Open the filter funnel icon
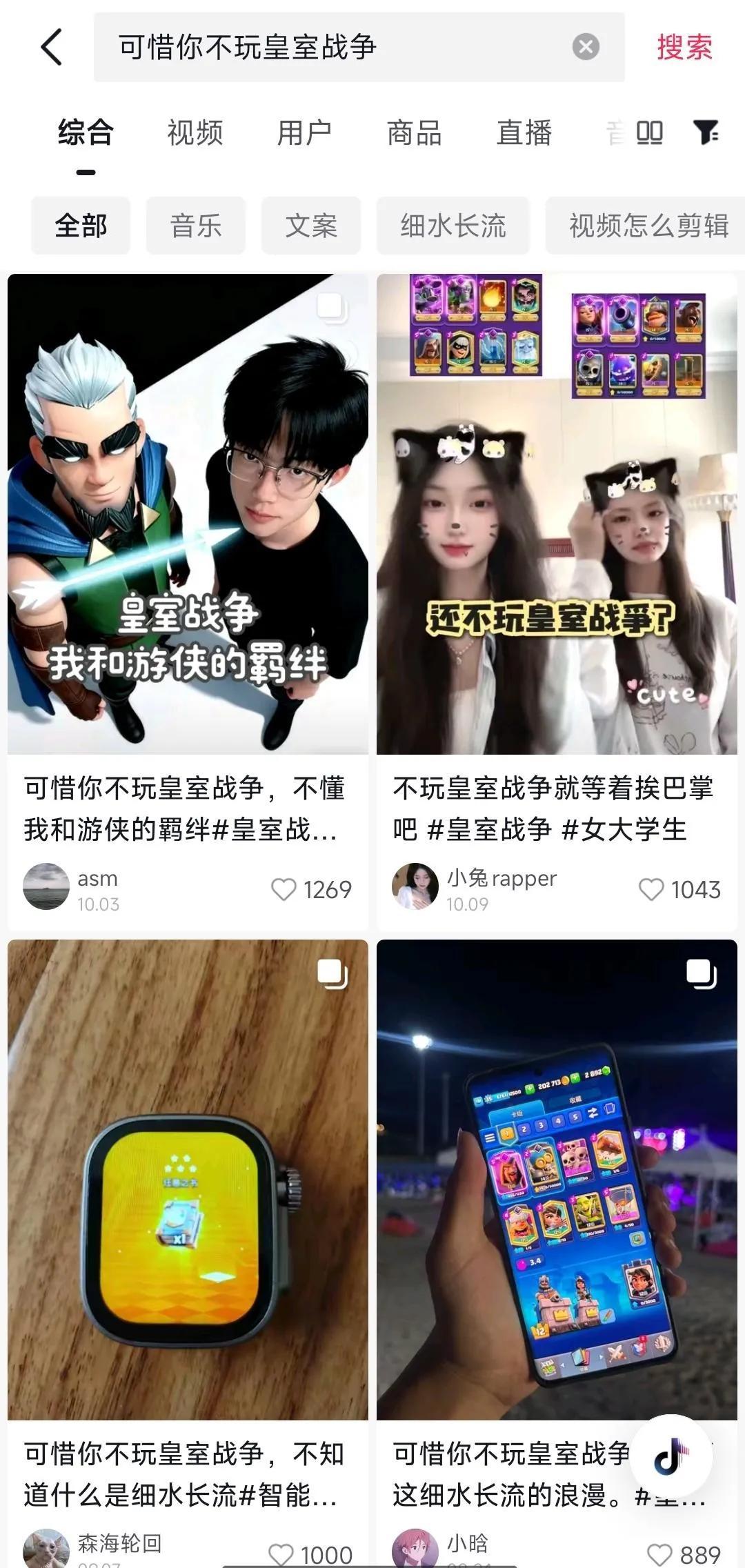The width and height of the screenshot is (745, 1568). pyautogui.click(x=705, y=132)
